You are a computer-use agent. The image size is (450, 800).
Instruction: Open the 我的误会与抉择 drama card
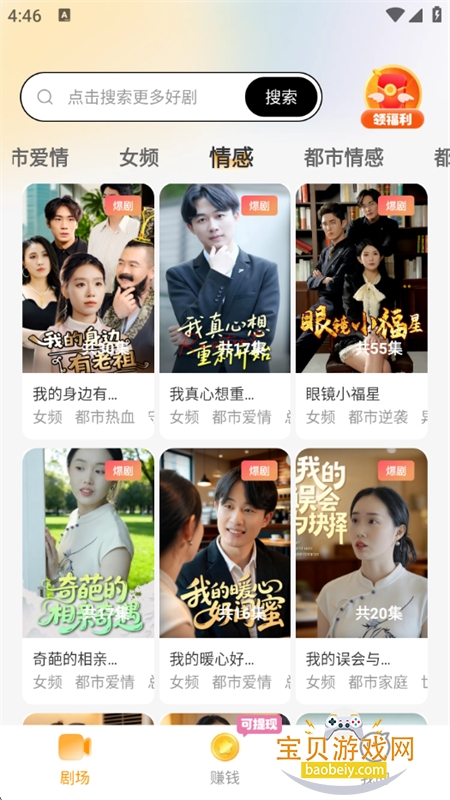pyautogui.click(x=362, y=576)
